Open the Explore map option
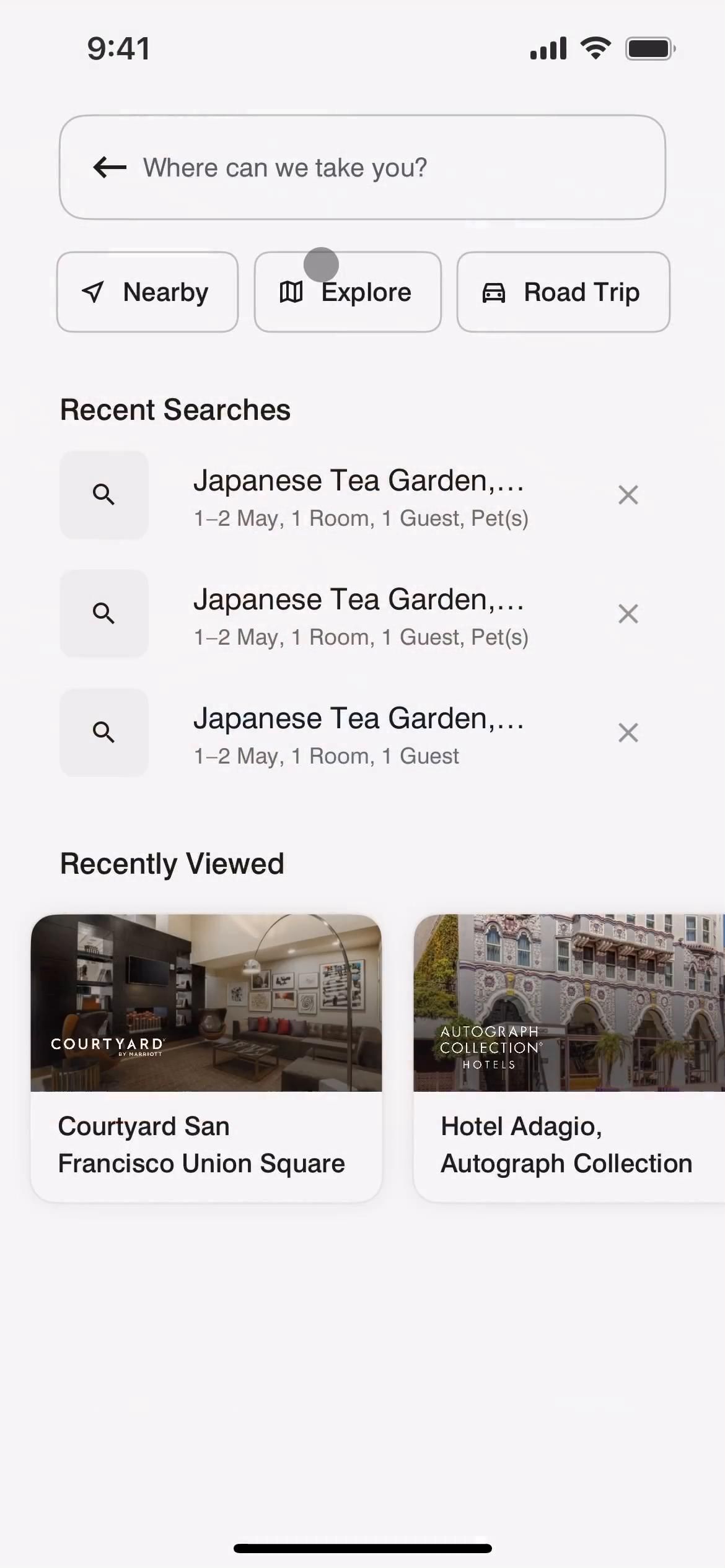Viewport: 725px width, 1568px height. click(348, 292)
